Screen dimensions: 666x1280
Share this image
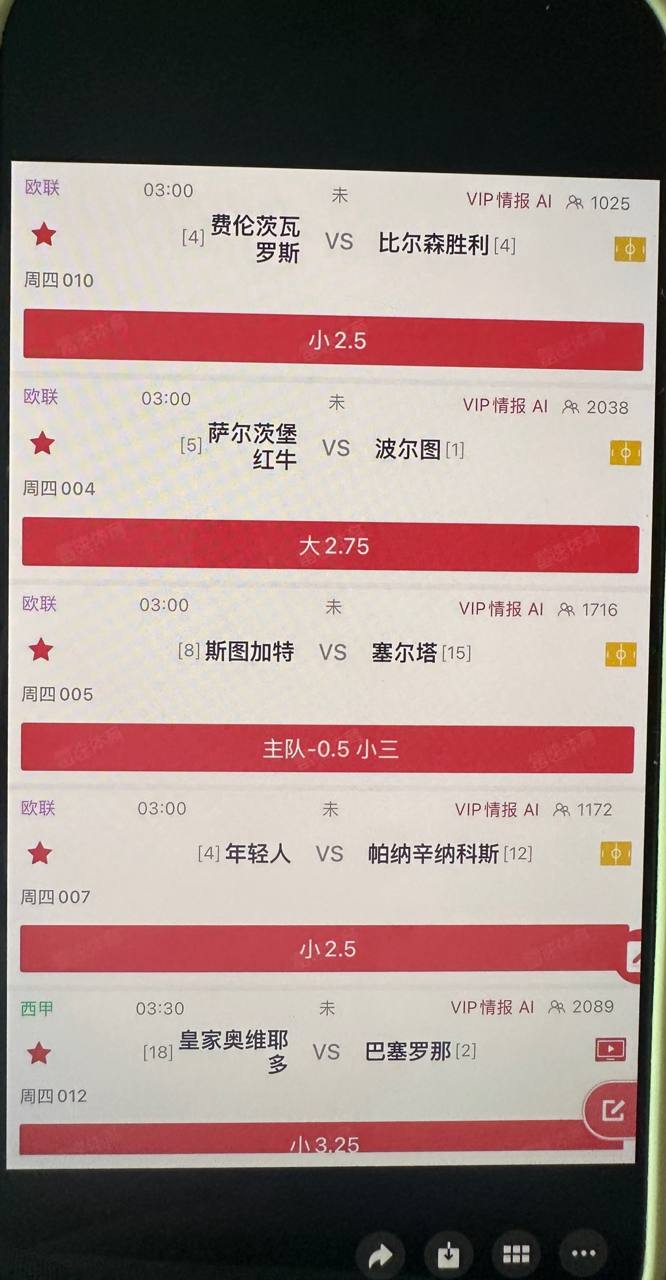pyautogui.click(x=381, y=1255)
